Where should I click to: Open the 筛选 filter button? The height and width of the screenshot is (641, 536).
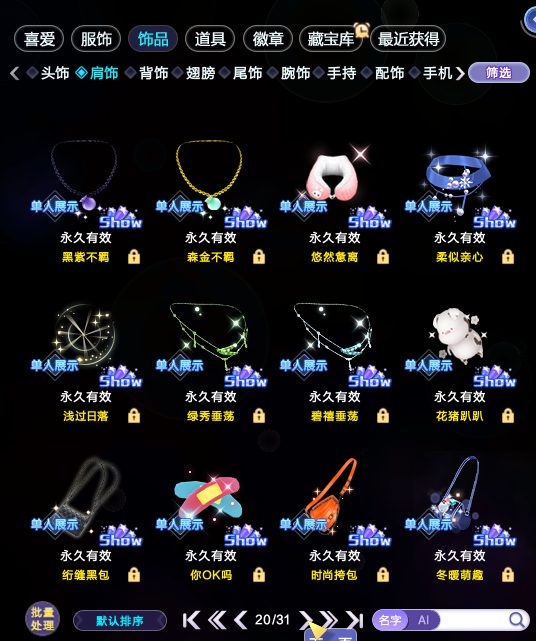pyautogui.click(x=498, y=73)
